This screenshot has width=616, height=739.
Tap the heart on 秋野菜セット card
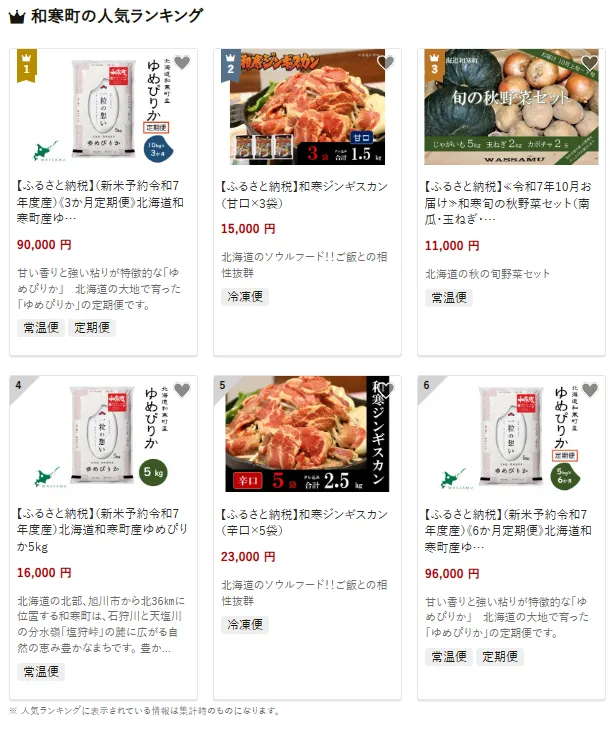(589, 63)
